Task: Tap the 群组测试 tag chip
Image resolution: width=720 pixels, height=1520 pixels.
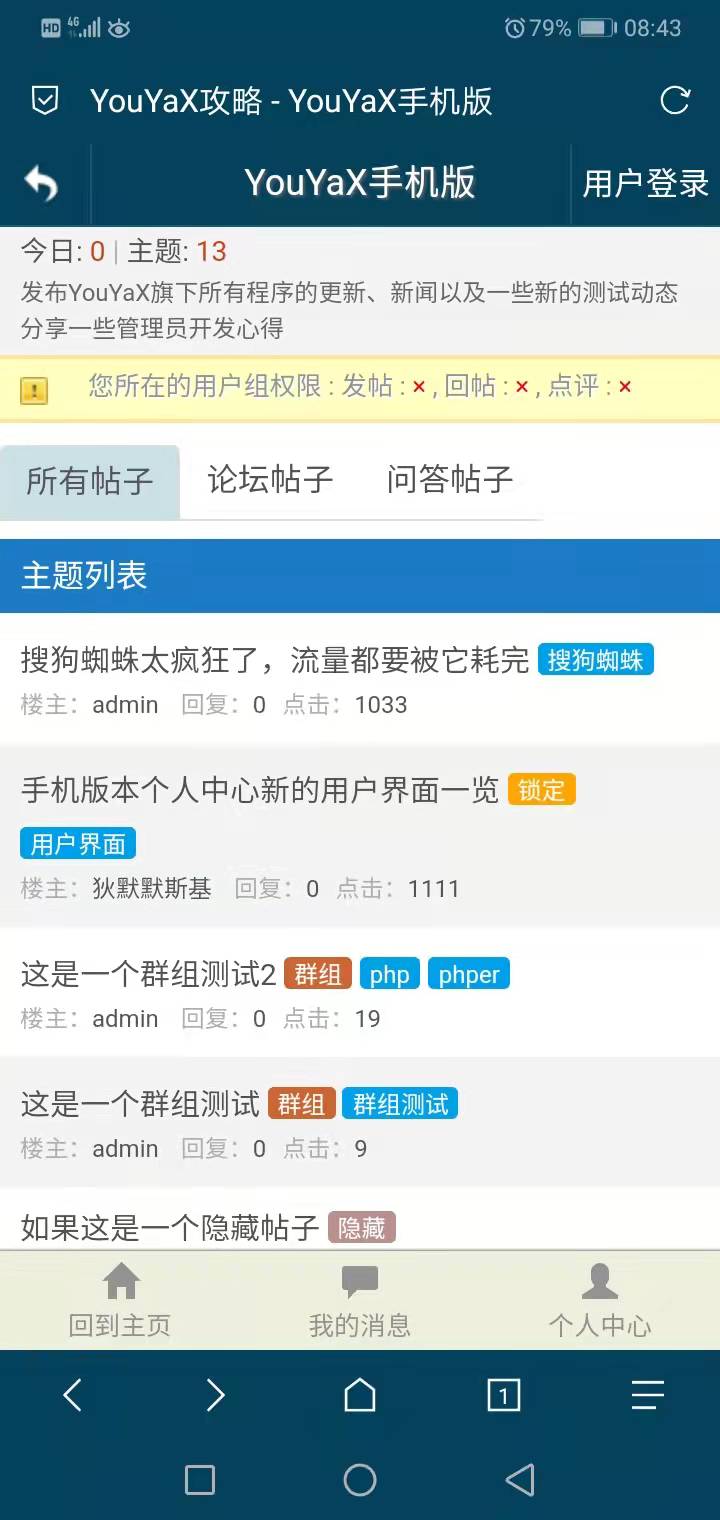Action: [400, 1104]
